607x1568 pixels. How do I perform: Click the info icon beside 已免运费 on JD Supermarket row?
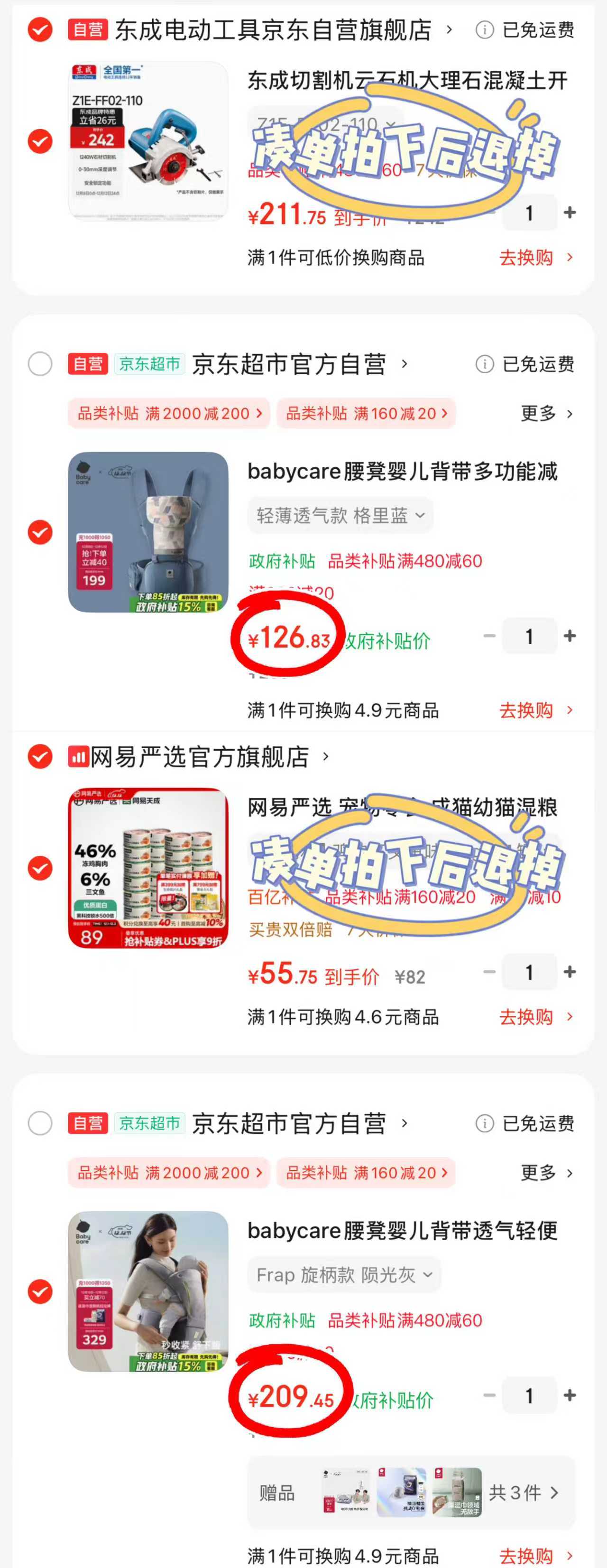click(484, 365)
